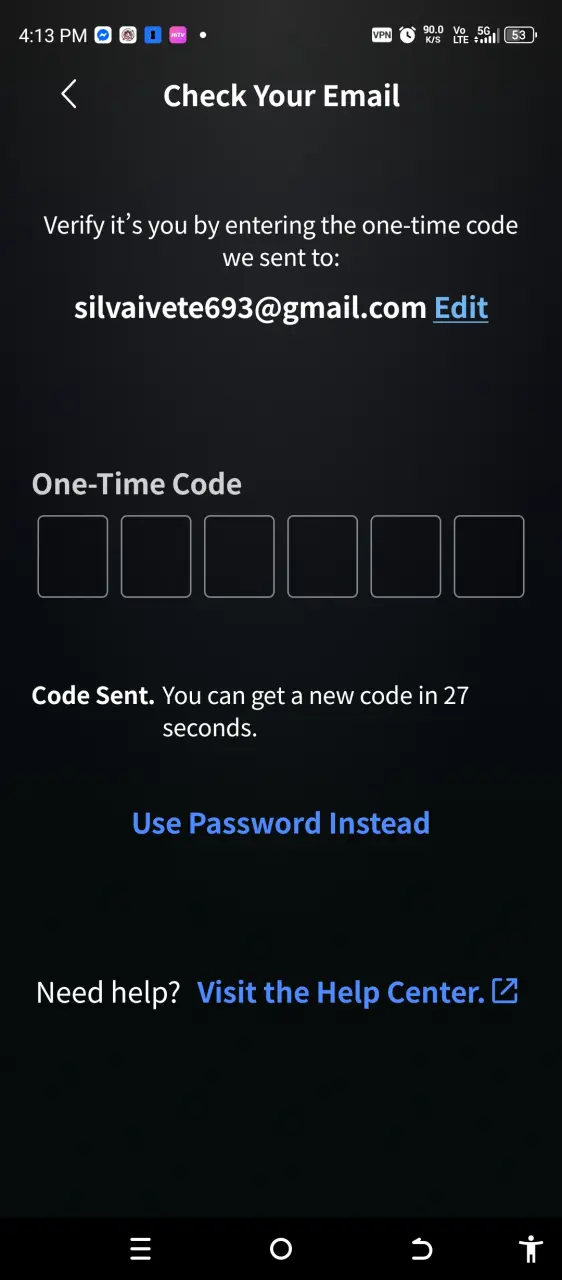Select the last one-time code box

[489, 557]
